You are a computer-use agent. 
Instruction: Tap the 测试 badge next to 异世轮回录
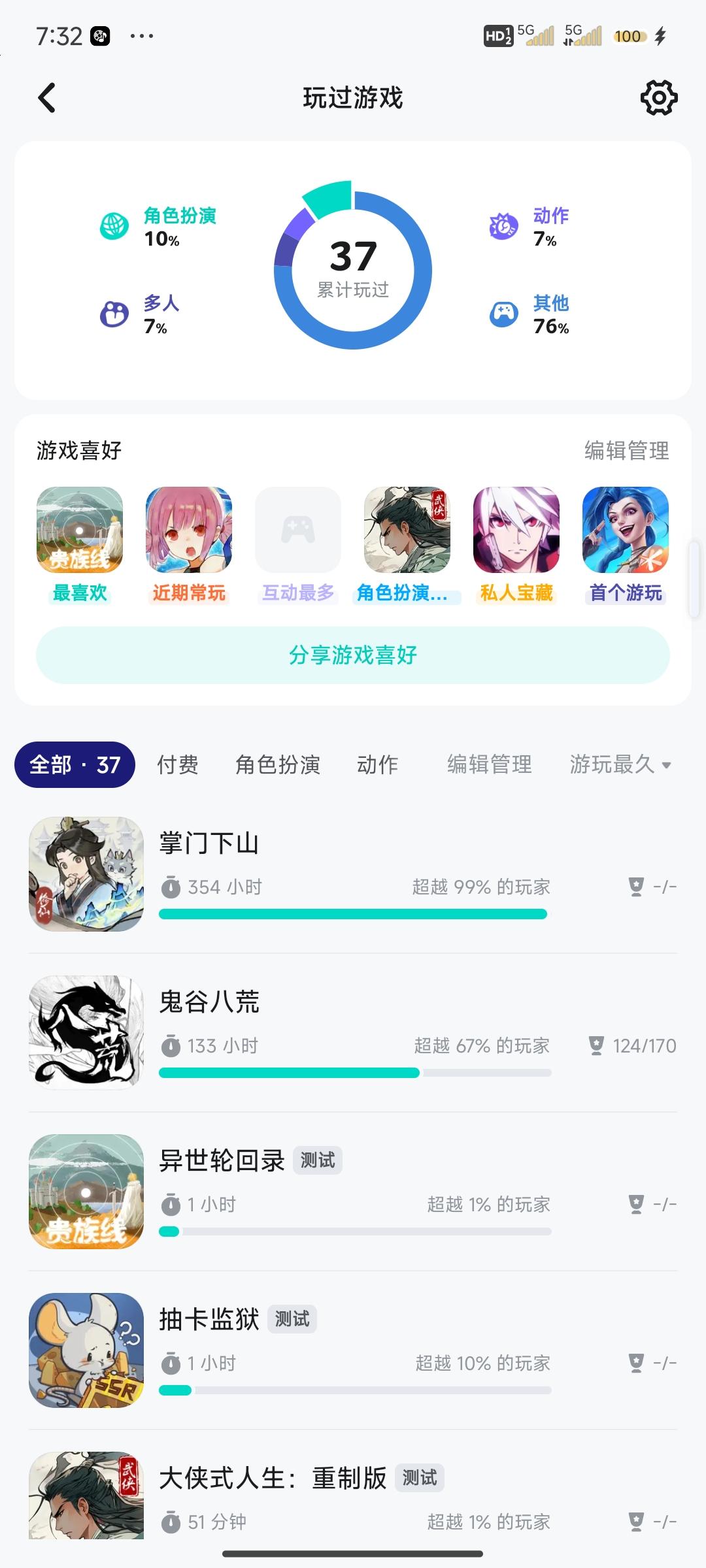(318, 1160)
